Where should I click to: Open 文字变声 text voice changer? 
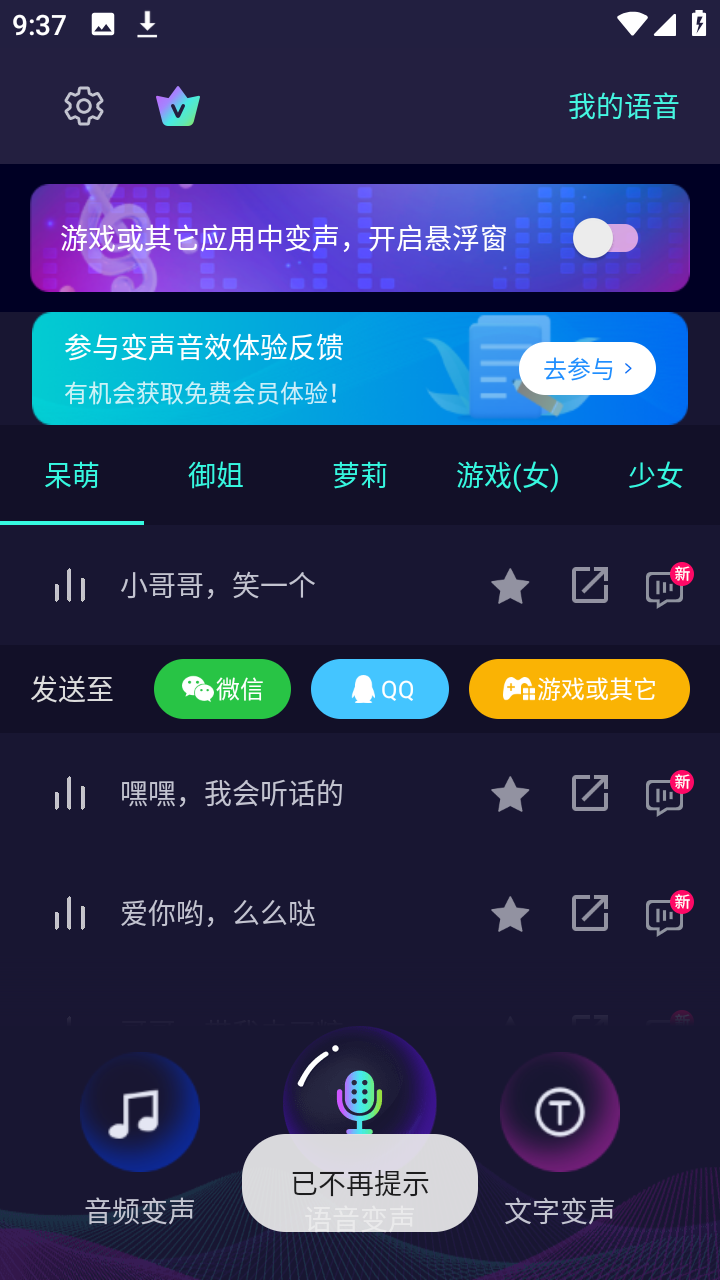(560, 1112)
